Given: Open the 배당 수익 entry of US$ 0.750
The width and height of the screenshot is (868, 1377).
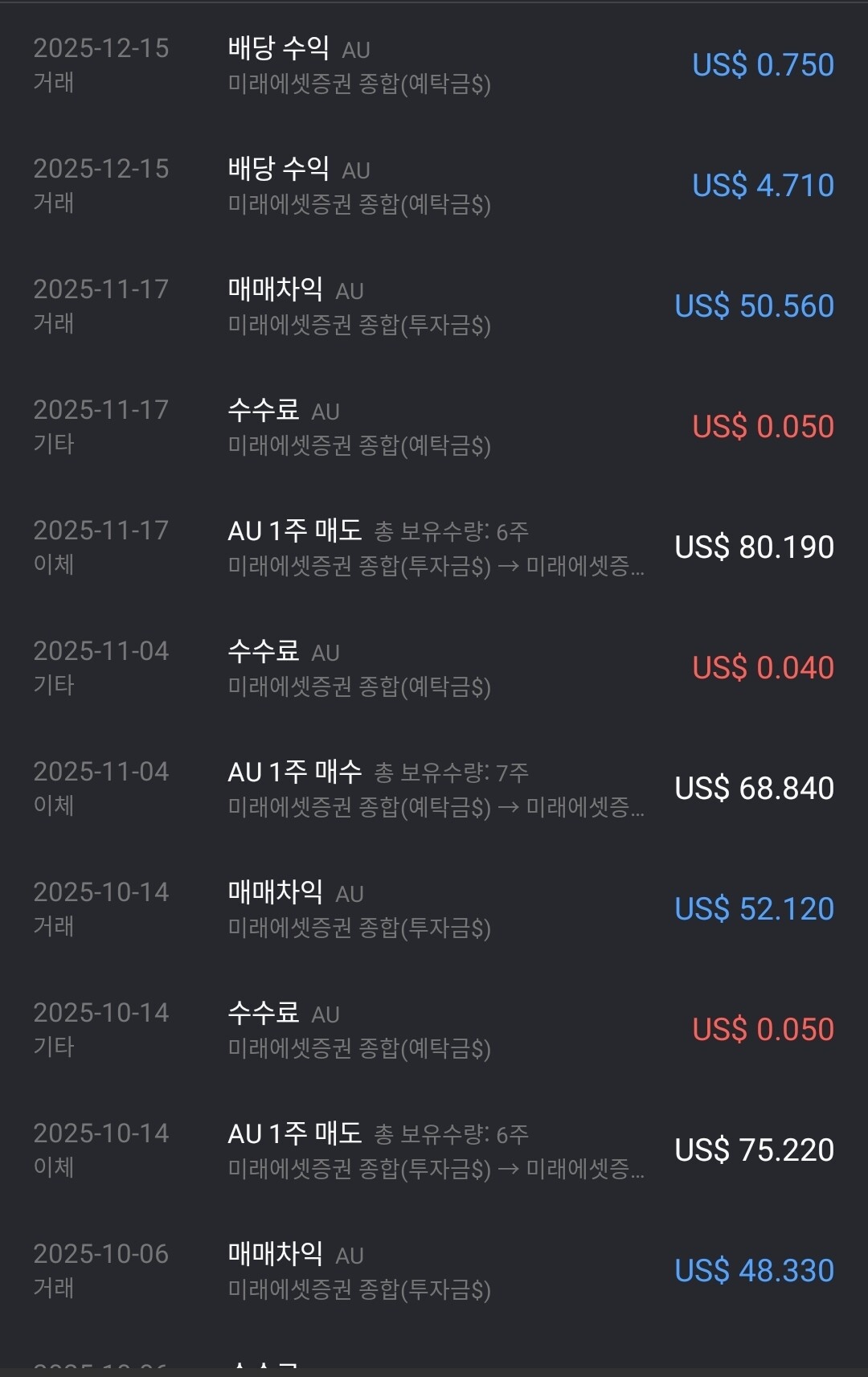Looking at the screenshot, I should pyautogui.click(x=434, y=65).
